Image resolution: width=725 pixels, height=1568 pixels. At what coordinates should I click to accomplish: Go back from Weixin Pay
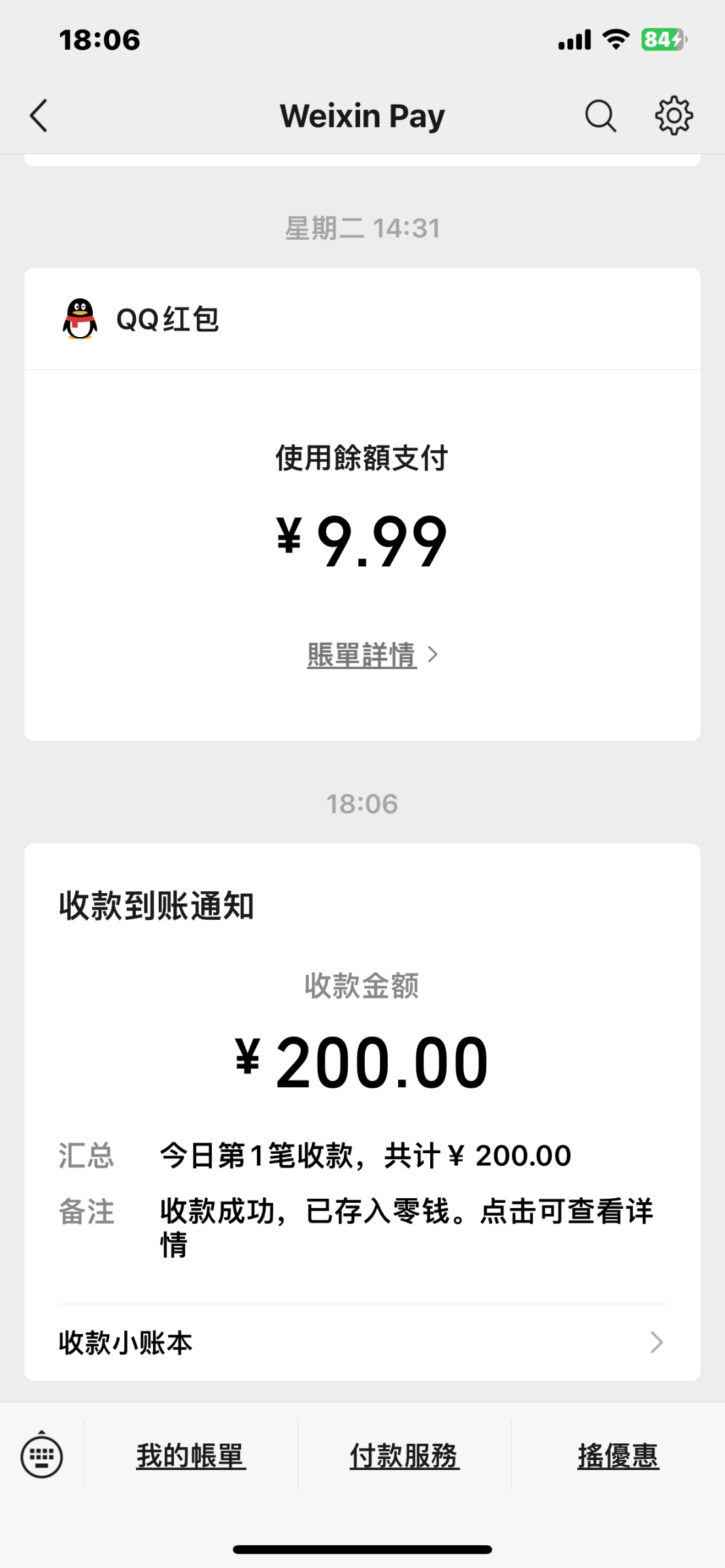point(39,116)
